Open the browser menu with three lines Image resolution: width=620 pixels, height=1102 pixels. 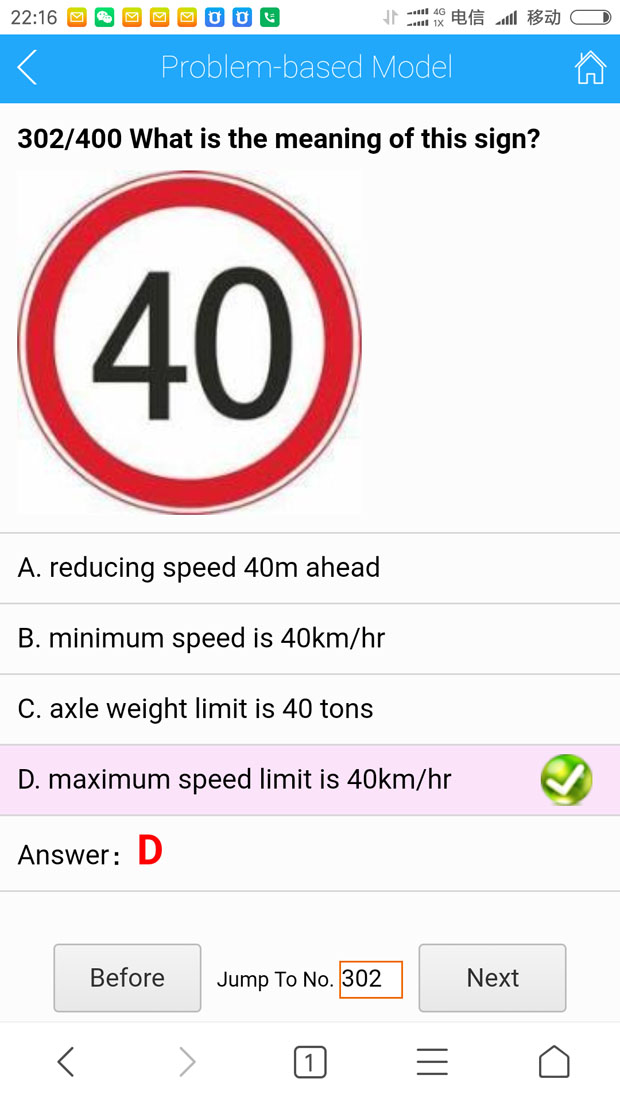(432, 1062)
